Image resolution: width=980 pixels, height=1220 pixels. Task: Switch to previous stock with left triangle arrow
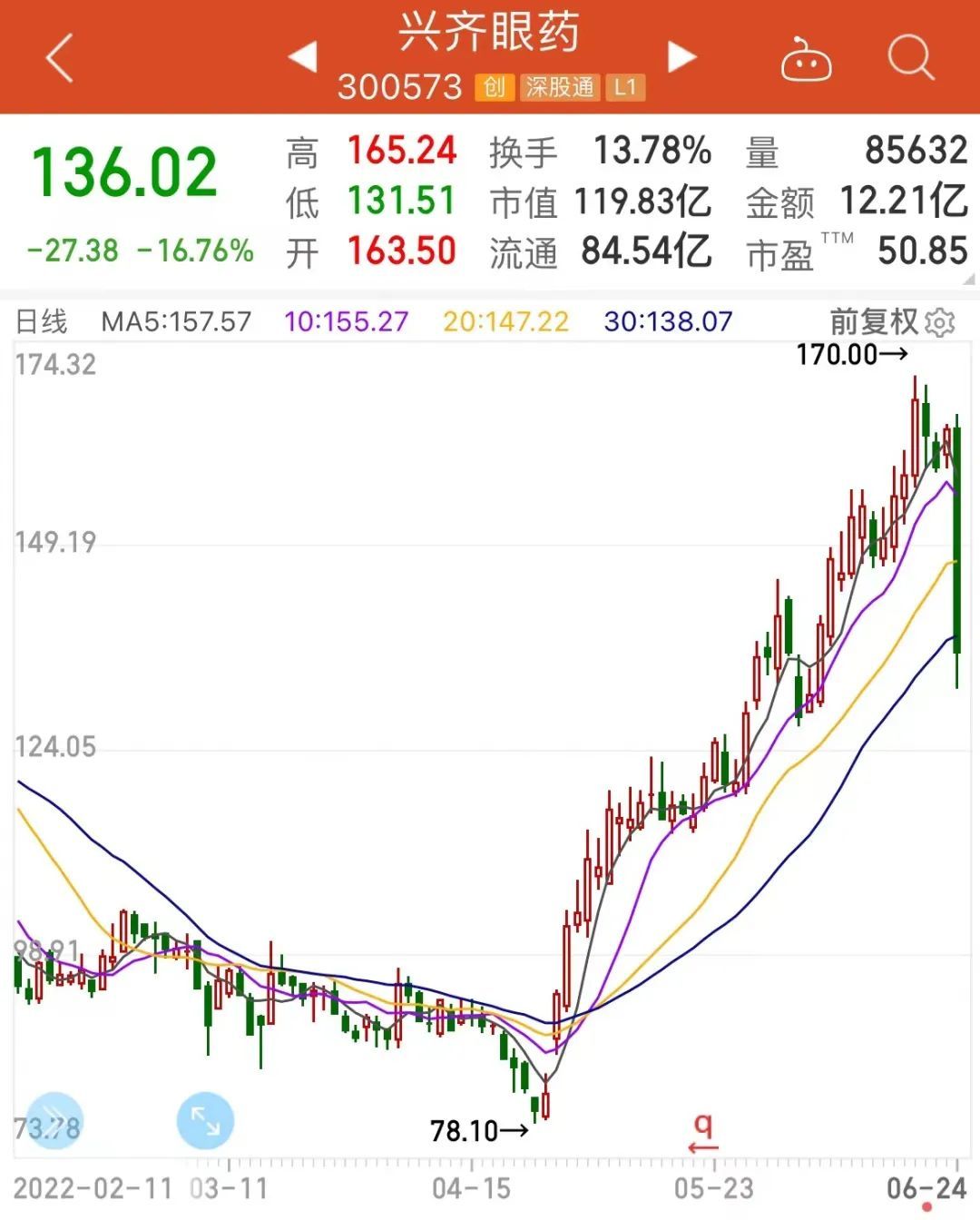click(304, 56)
